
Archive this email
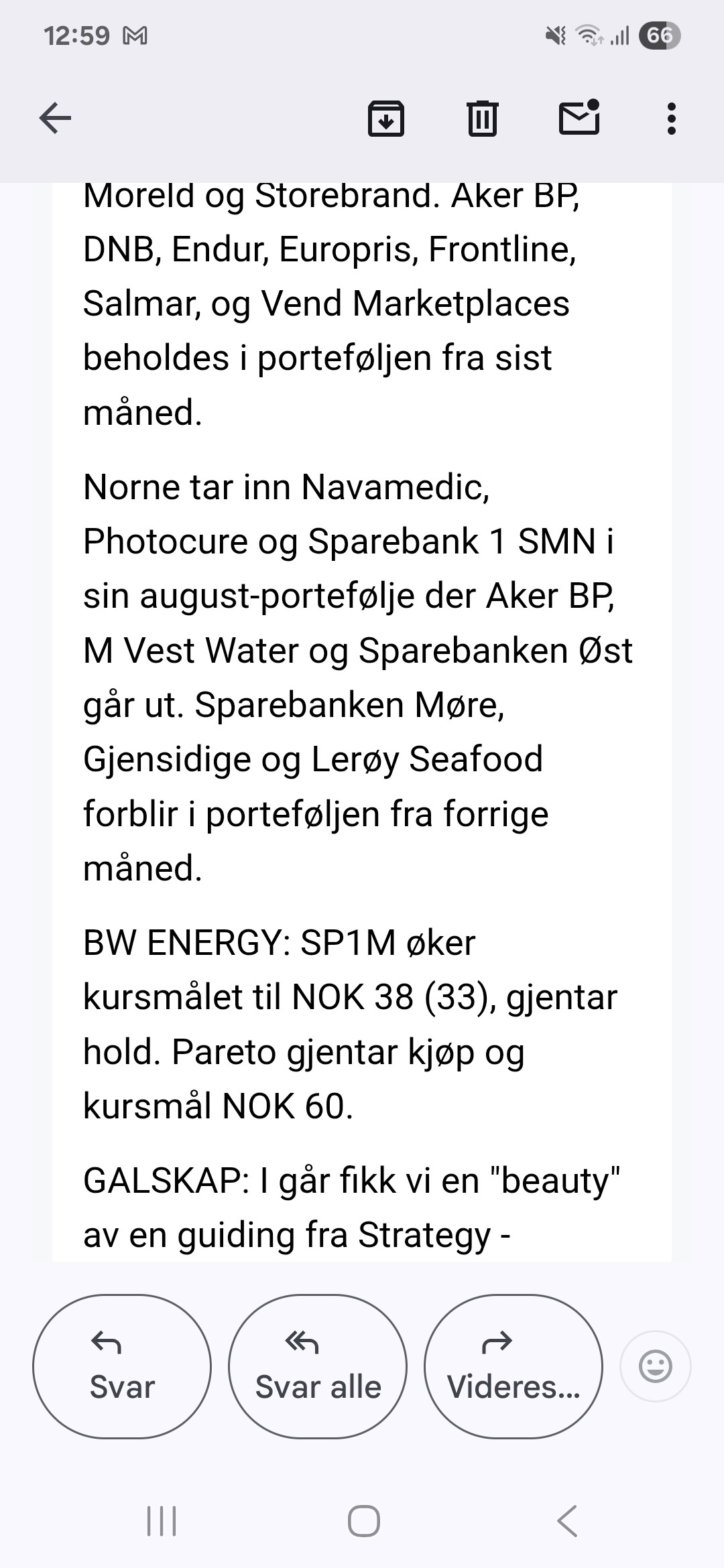tap(386, 119)
